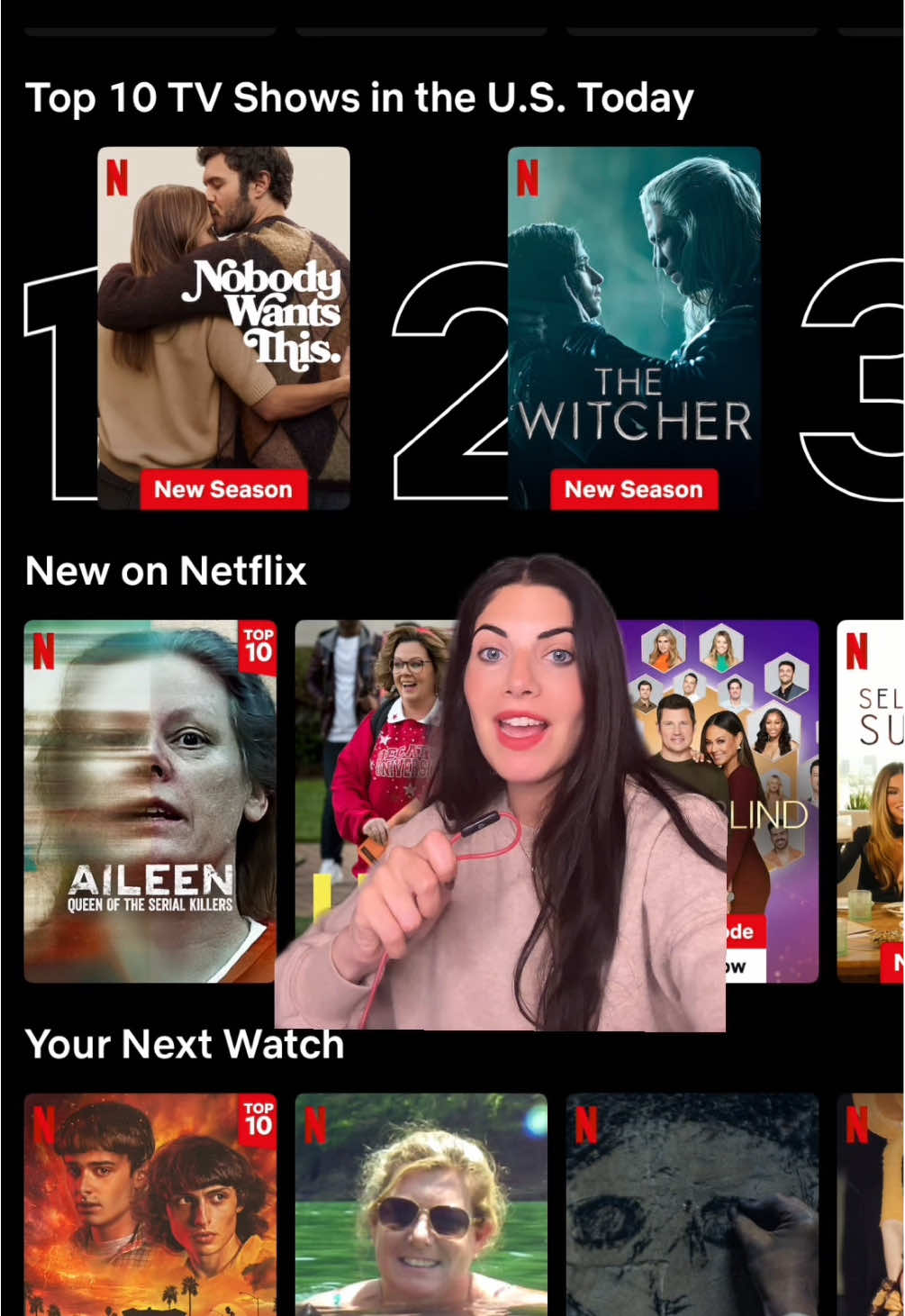
Task: Open the New on Netflix section heading
Action: [x=167, y=569]
